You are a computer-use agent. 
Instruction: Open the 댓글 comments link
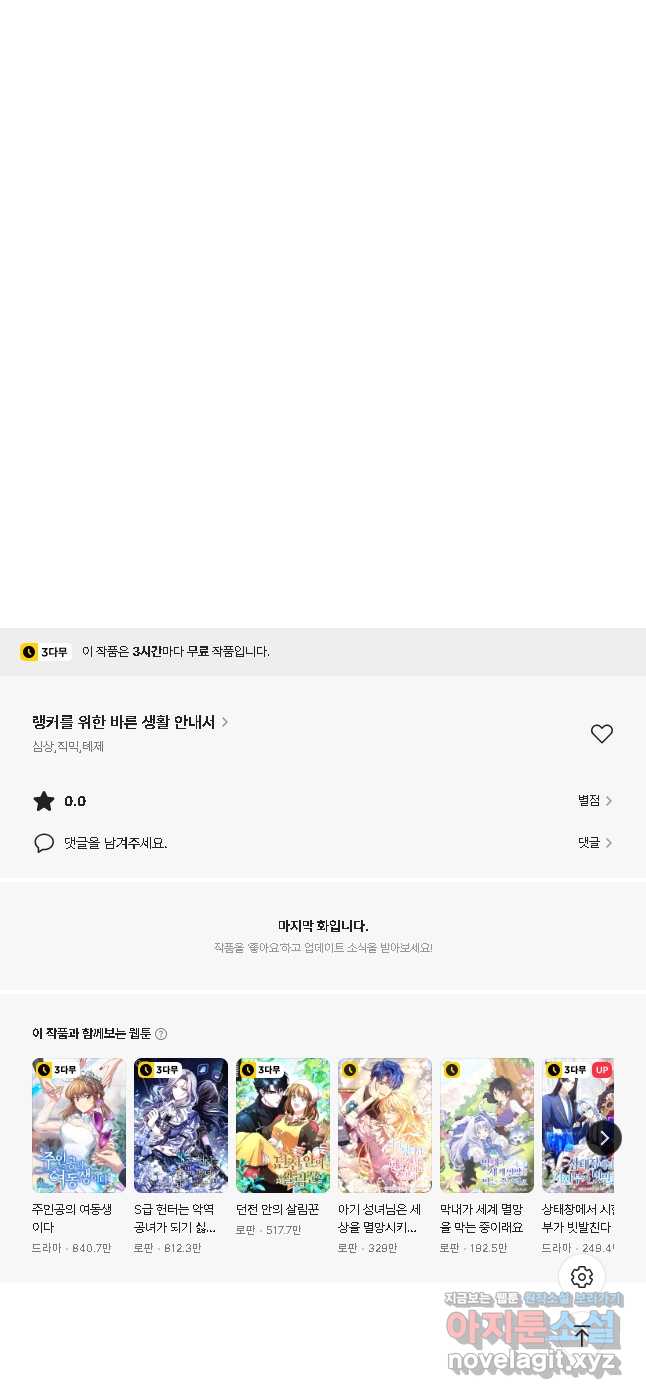595,843
